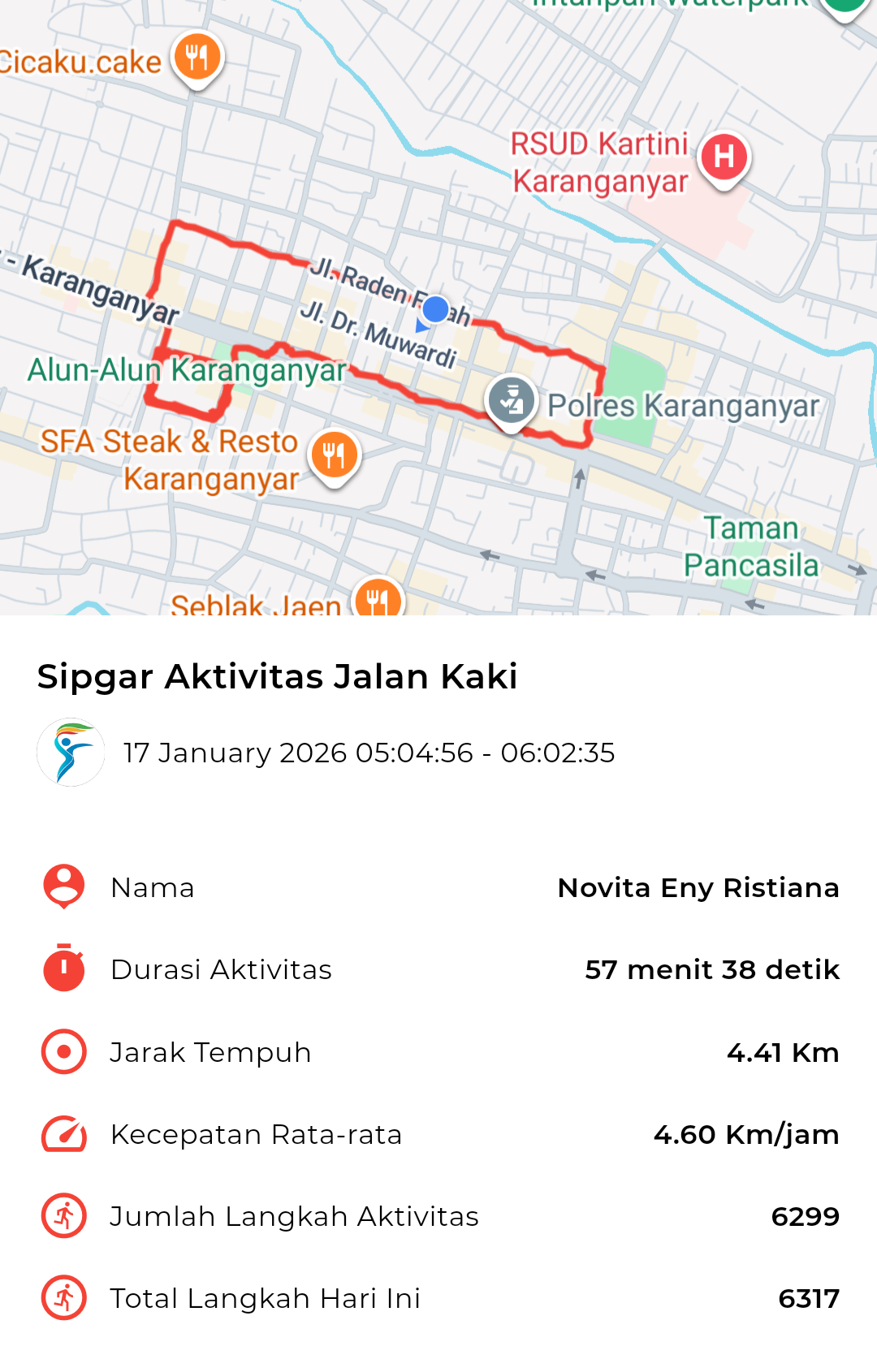Open the RSUD Kartini Karanganyar hospital marker
Image resolution: width=877 pixels, height=1372 pixels.
coord(724,157)
